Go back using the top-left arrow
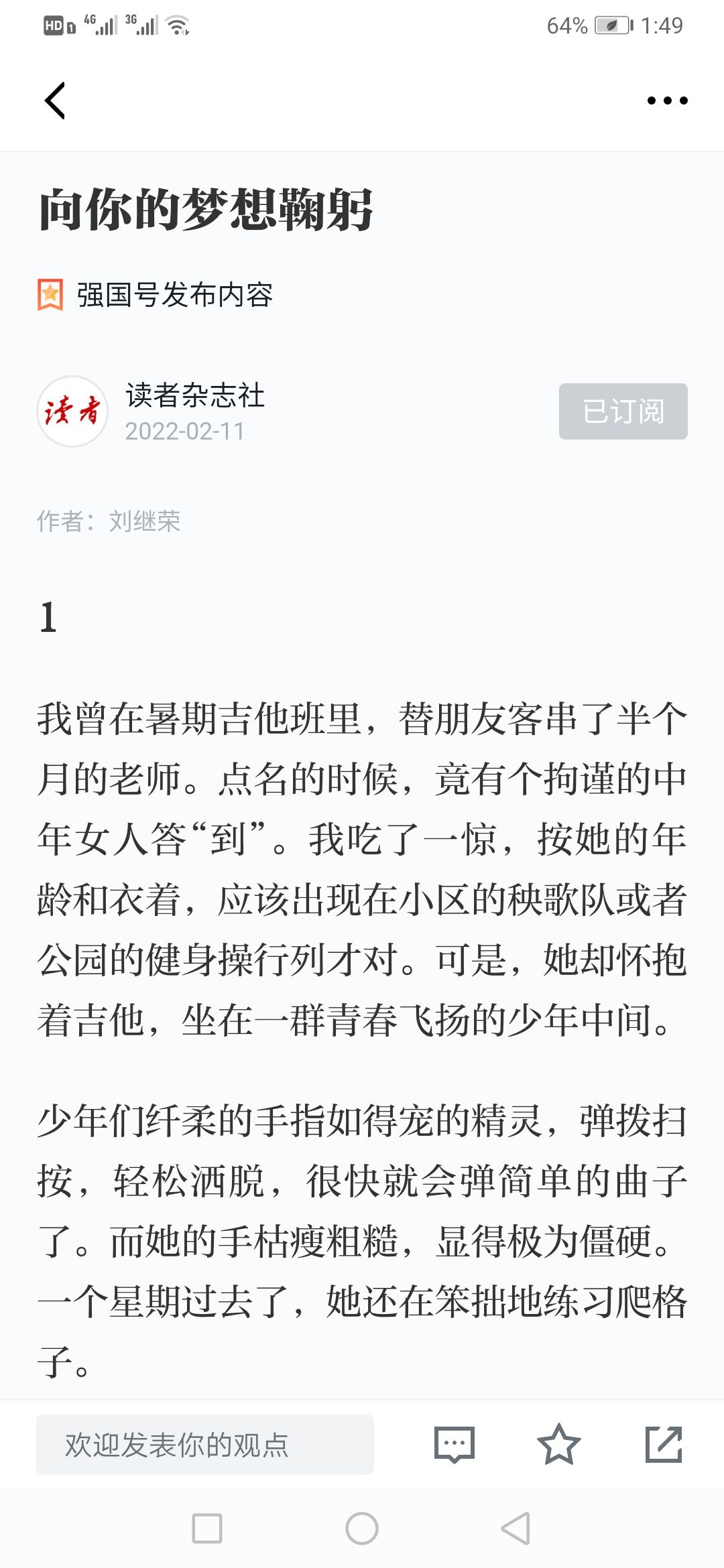724x1568 pixels. [55, 101]
